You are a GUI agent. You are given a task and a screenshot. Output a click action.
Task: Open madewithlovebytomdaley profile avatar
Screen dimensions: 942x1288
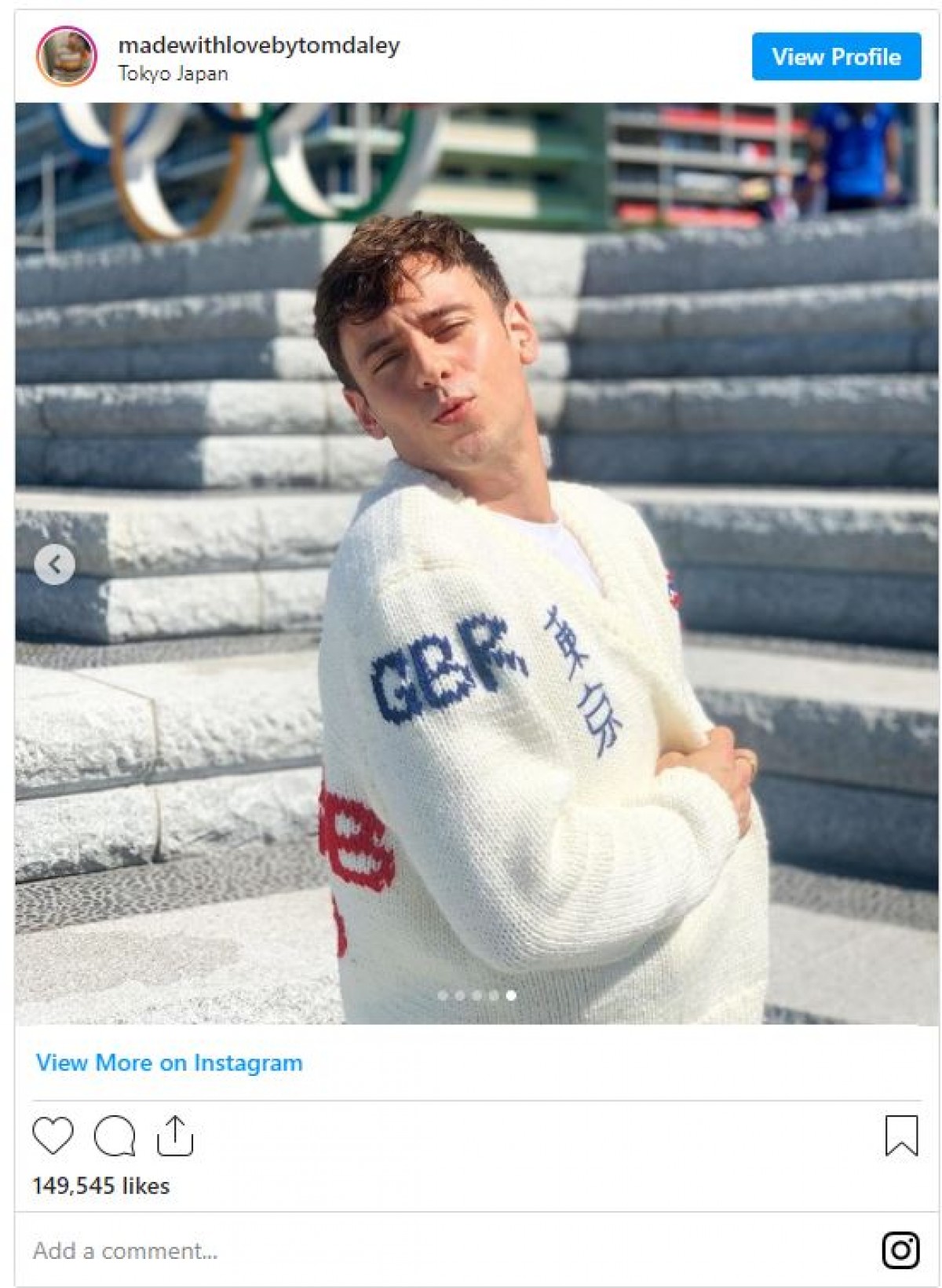point(66,57)
